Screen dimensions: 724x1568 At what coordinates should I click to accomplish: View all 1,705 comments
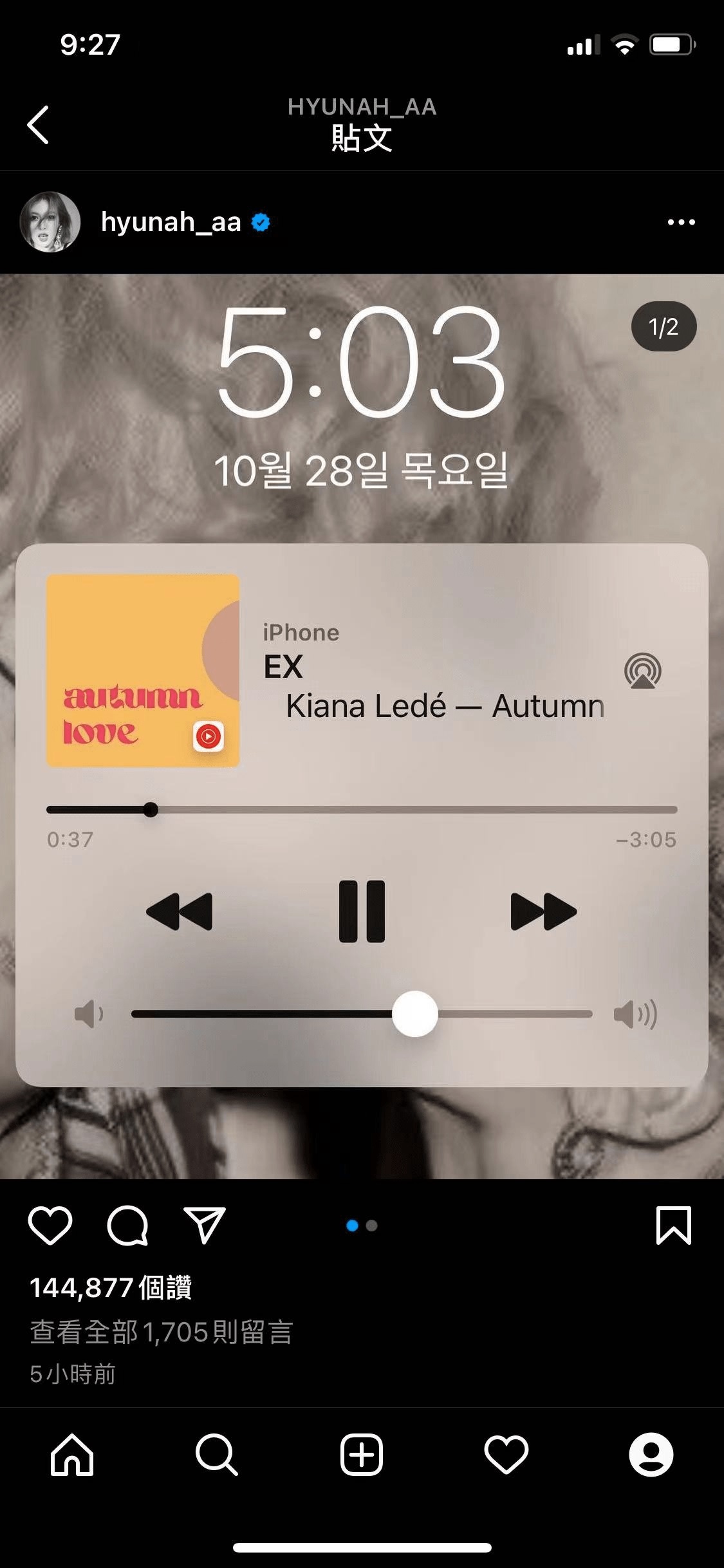click(161, 1332)
